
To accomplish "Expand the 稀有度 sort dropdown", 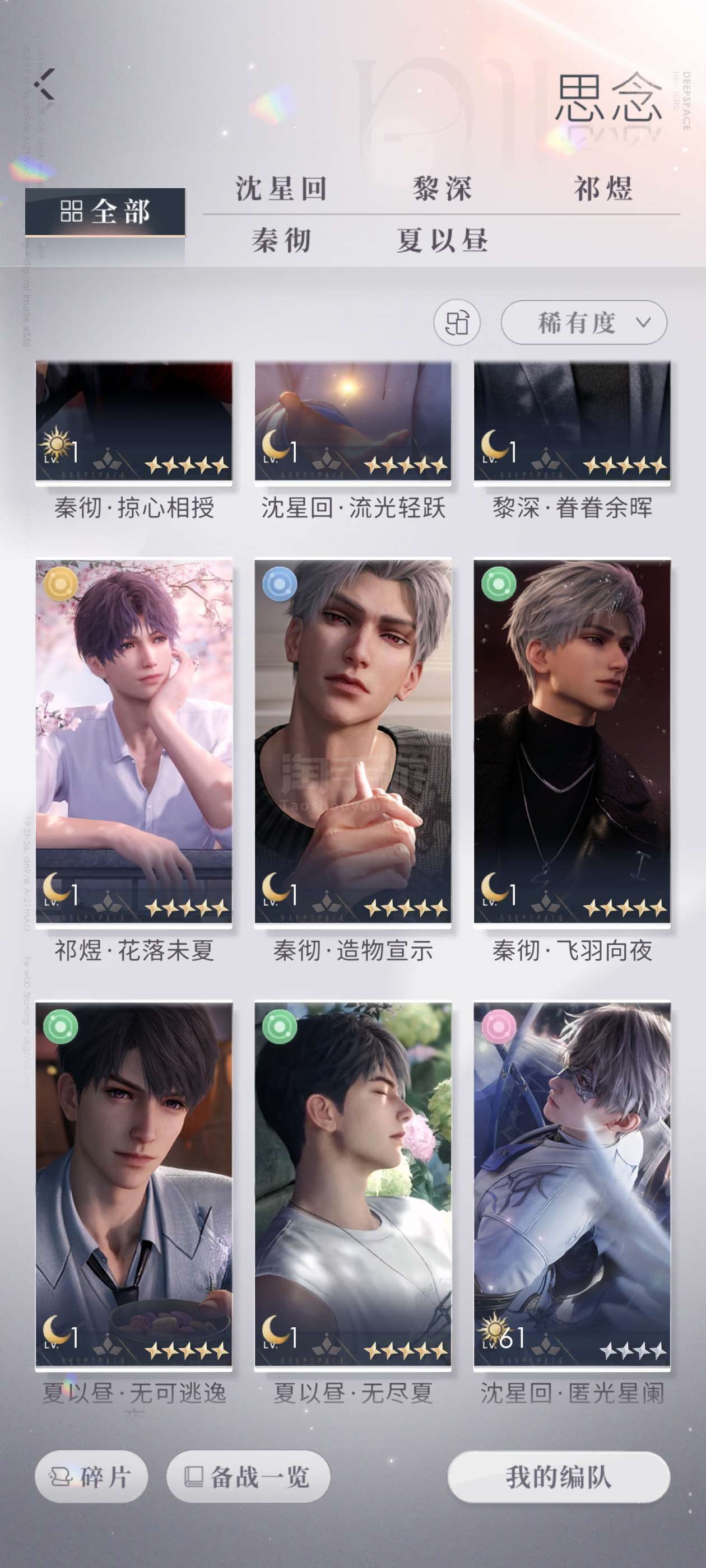I will coord(583,323).
